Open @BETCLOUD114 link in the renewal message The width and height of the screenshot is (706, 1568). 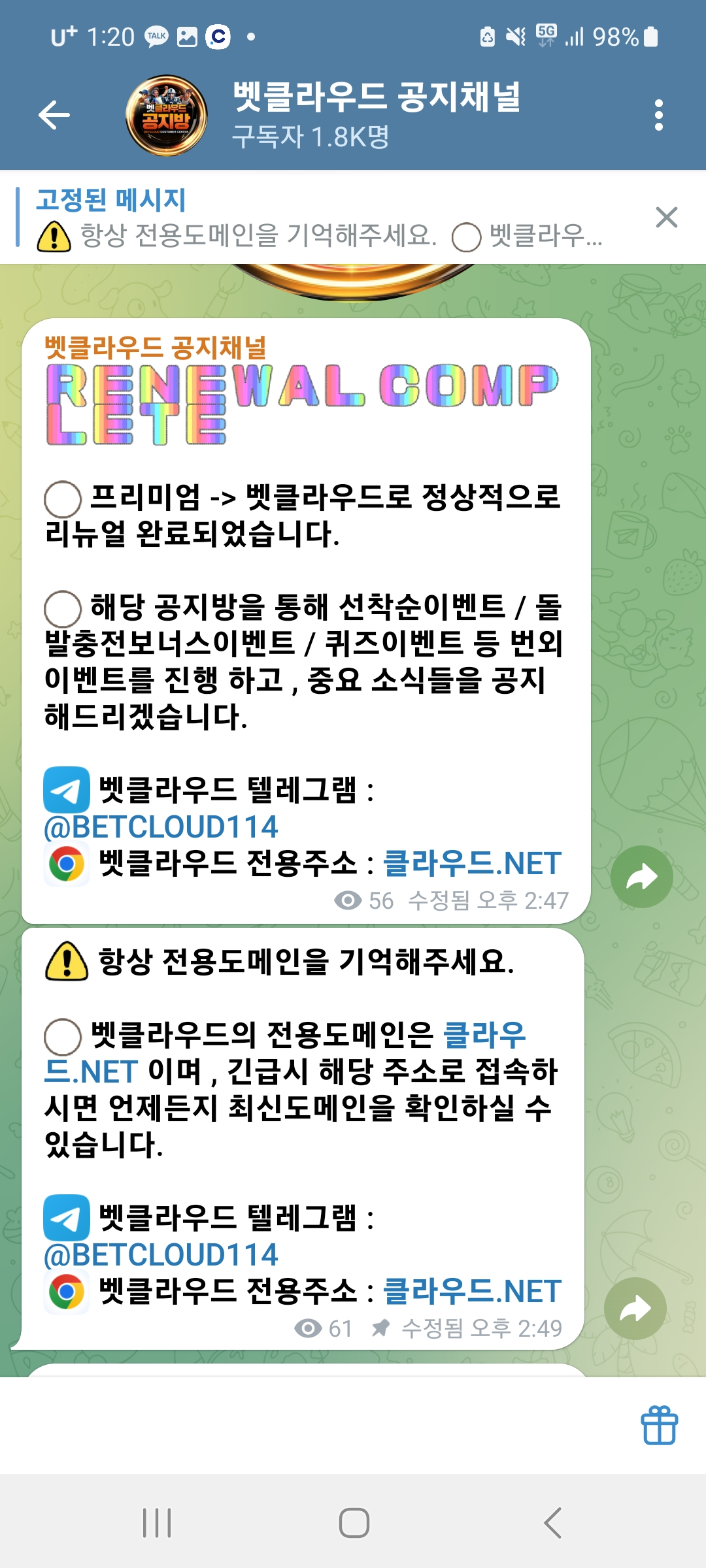click(x=161, y=827)
